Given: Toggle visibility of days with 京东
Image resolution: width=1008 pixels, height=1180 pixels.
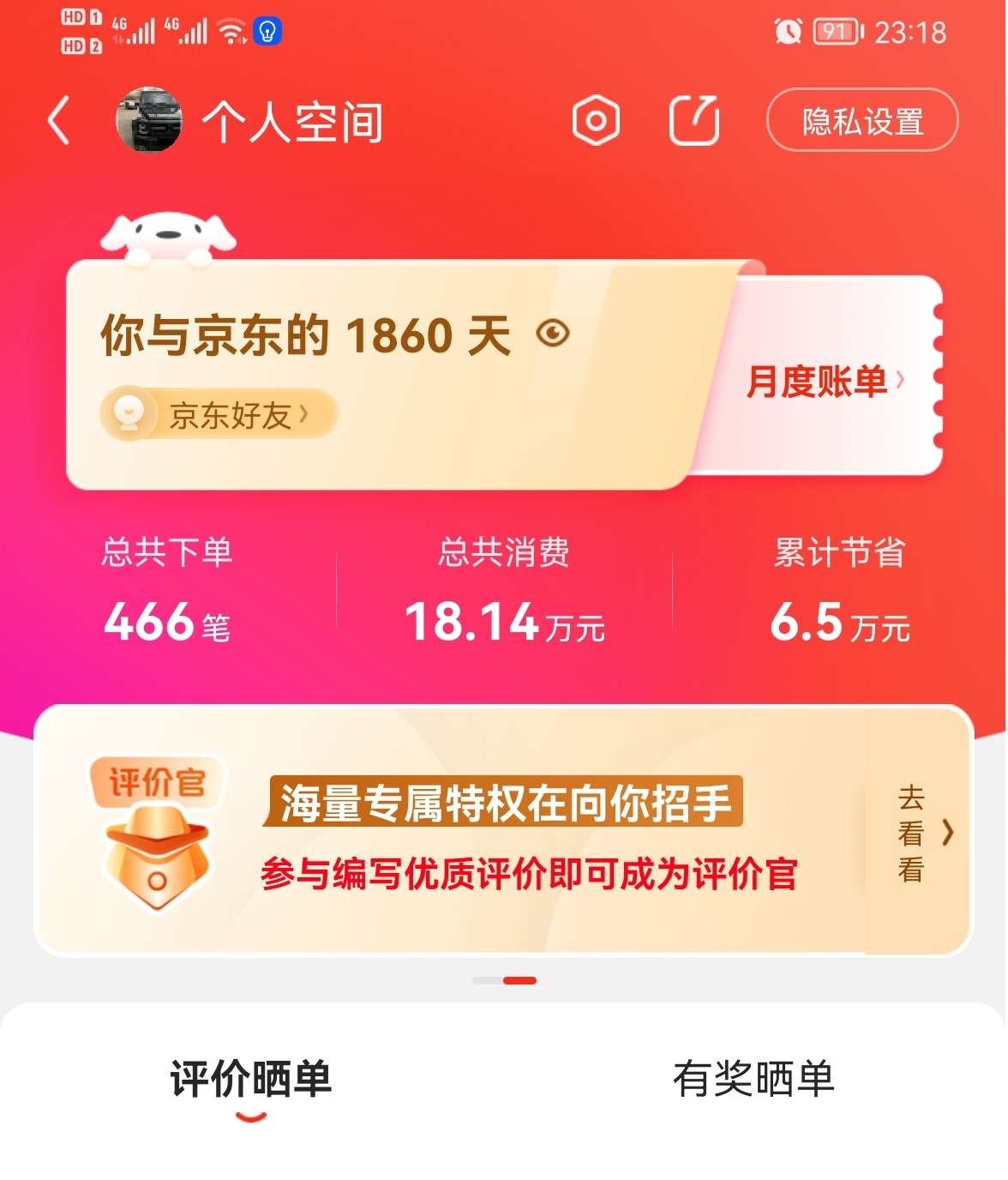Looking at the screenshot, I should click(553, 333).
